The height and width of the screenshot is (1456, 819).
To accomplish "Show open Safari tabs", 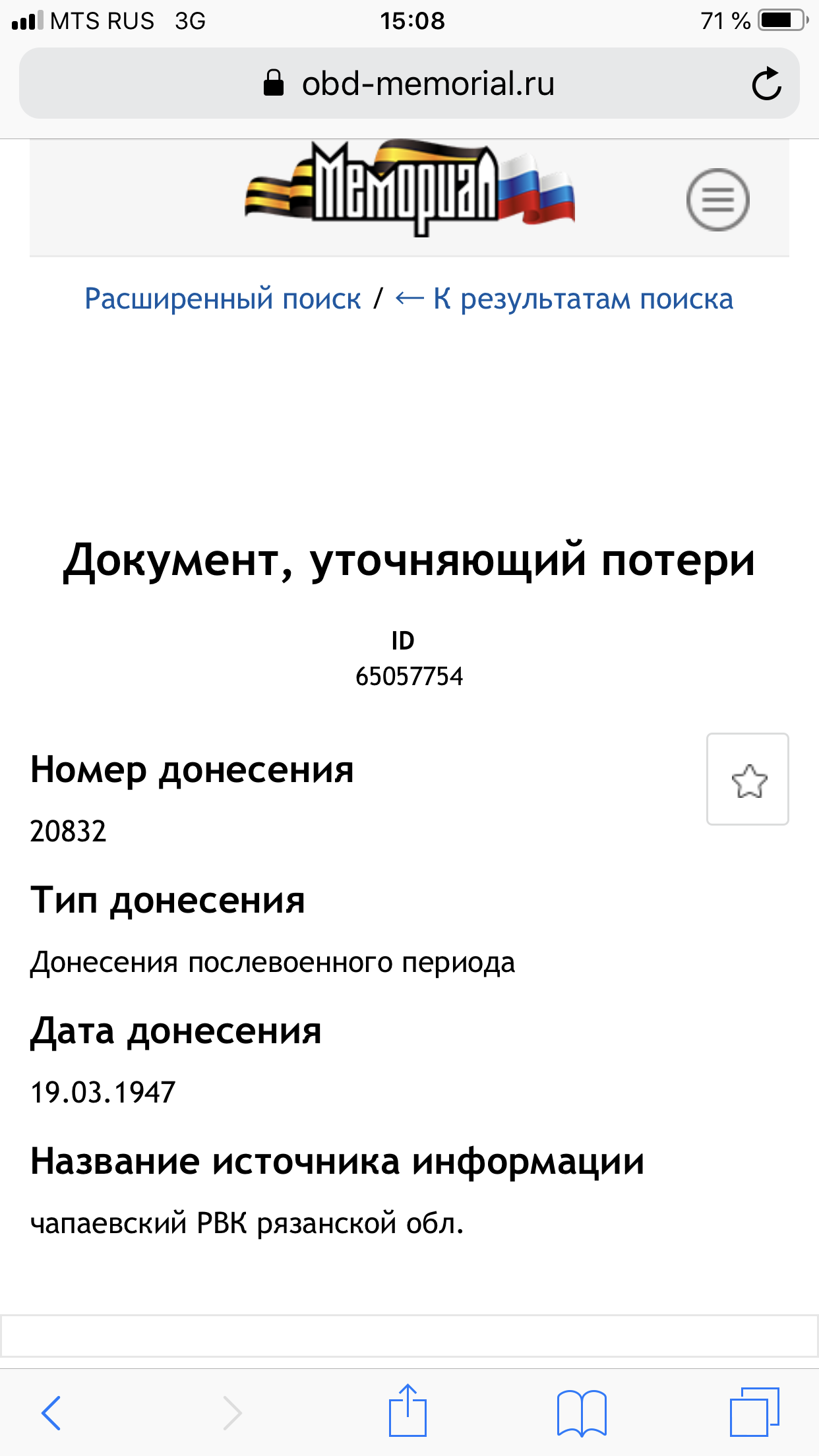I will (x=754, y=1412).
